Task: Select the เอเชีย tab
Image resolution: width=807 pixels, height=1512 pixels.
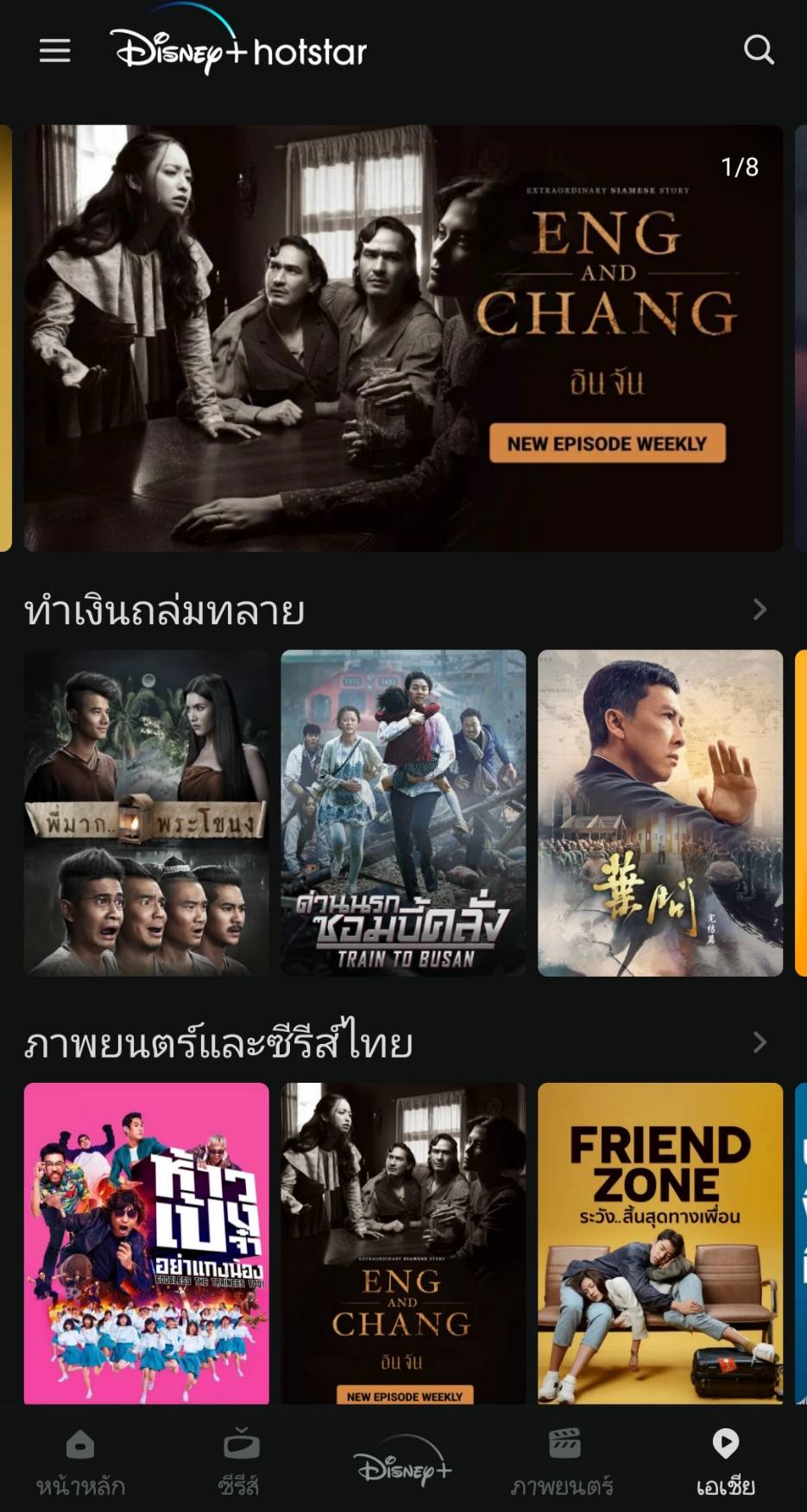Action: pos(726,1463)
